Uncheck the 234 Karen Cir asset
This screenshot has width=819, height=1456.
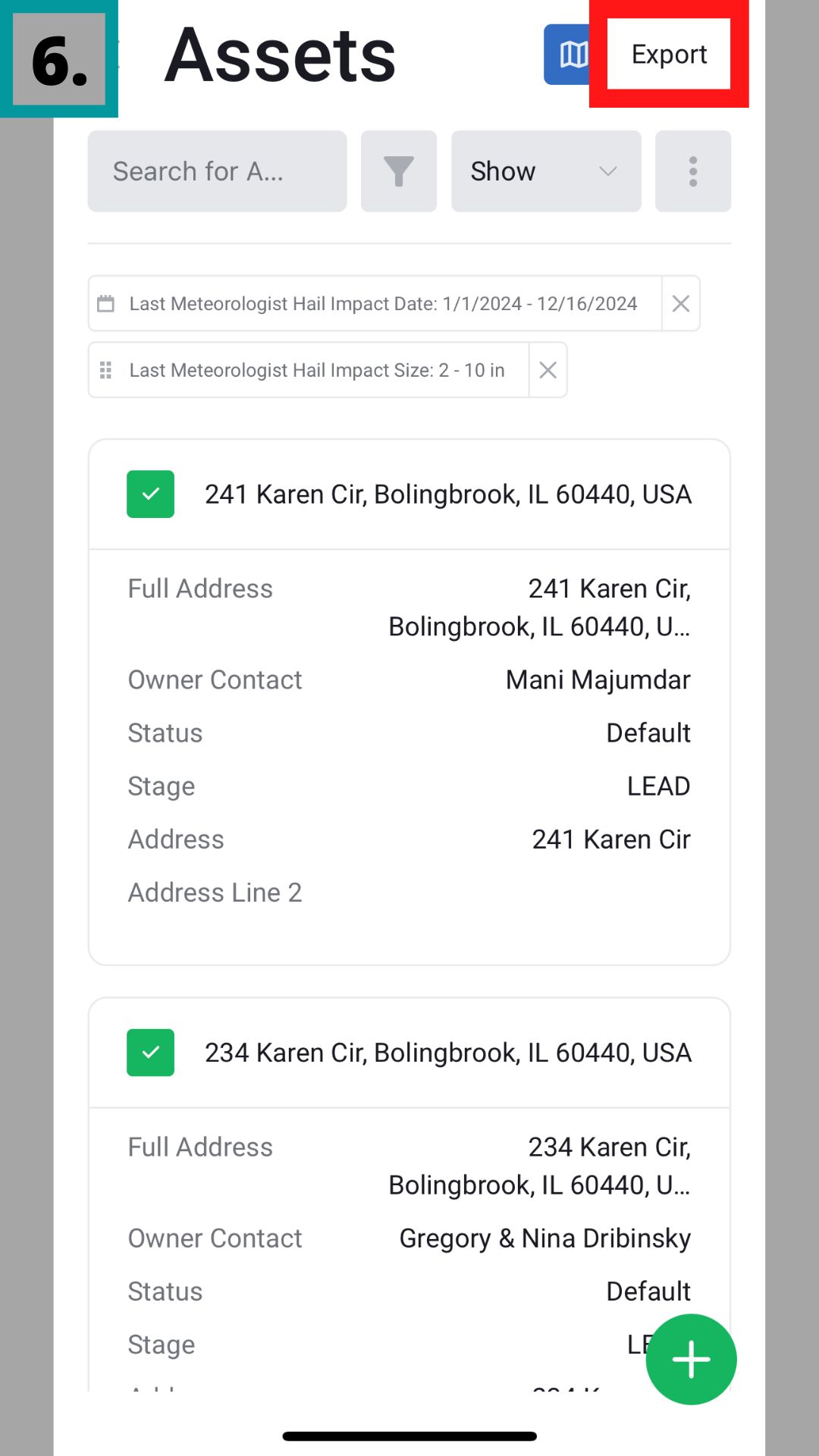(x=150, y=1053)
